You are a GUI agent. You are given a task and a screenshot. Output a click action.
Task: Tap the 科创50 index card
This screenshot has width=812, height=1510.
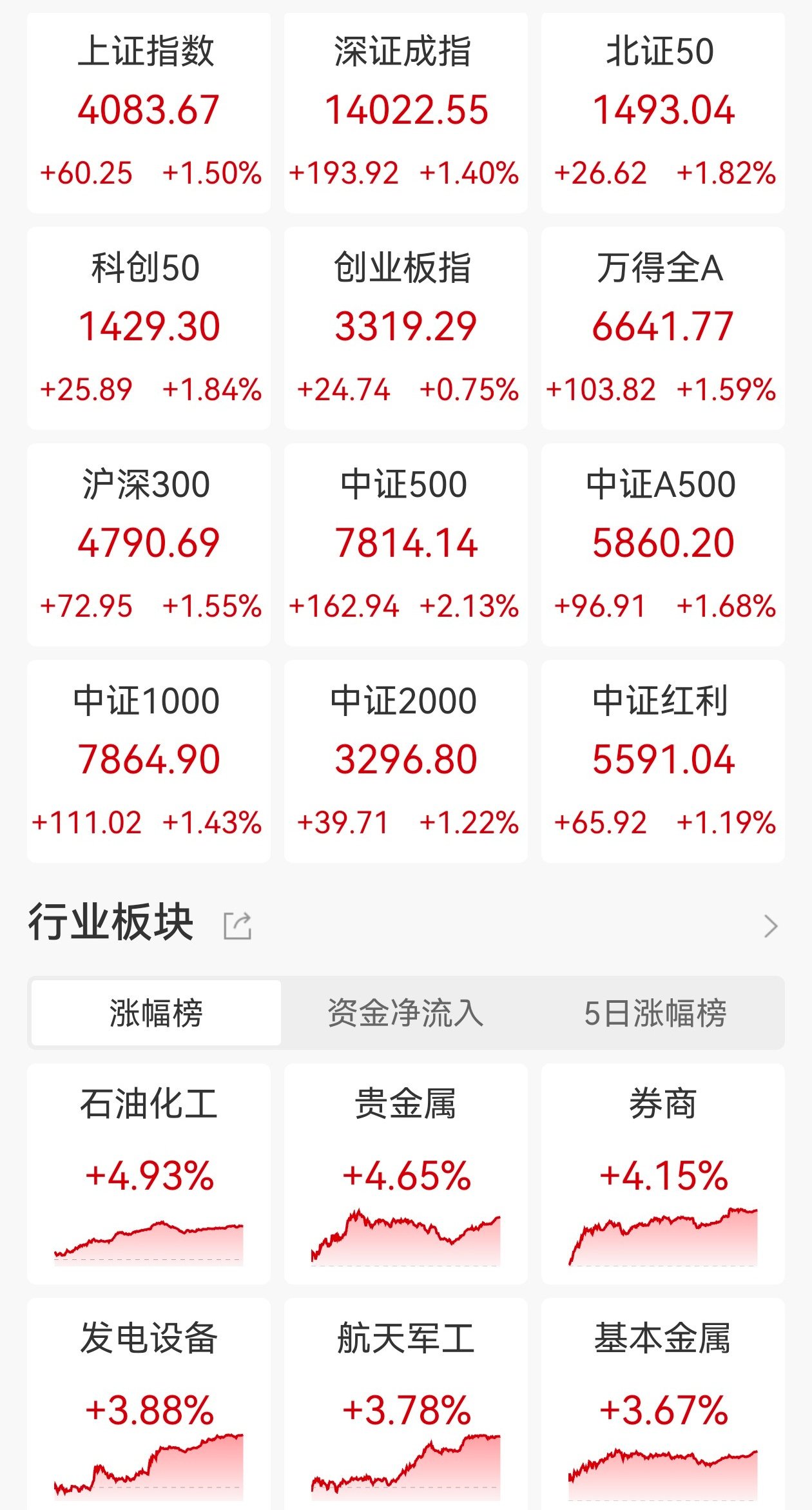(x=149, y=329)
